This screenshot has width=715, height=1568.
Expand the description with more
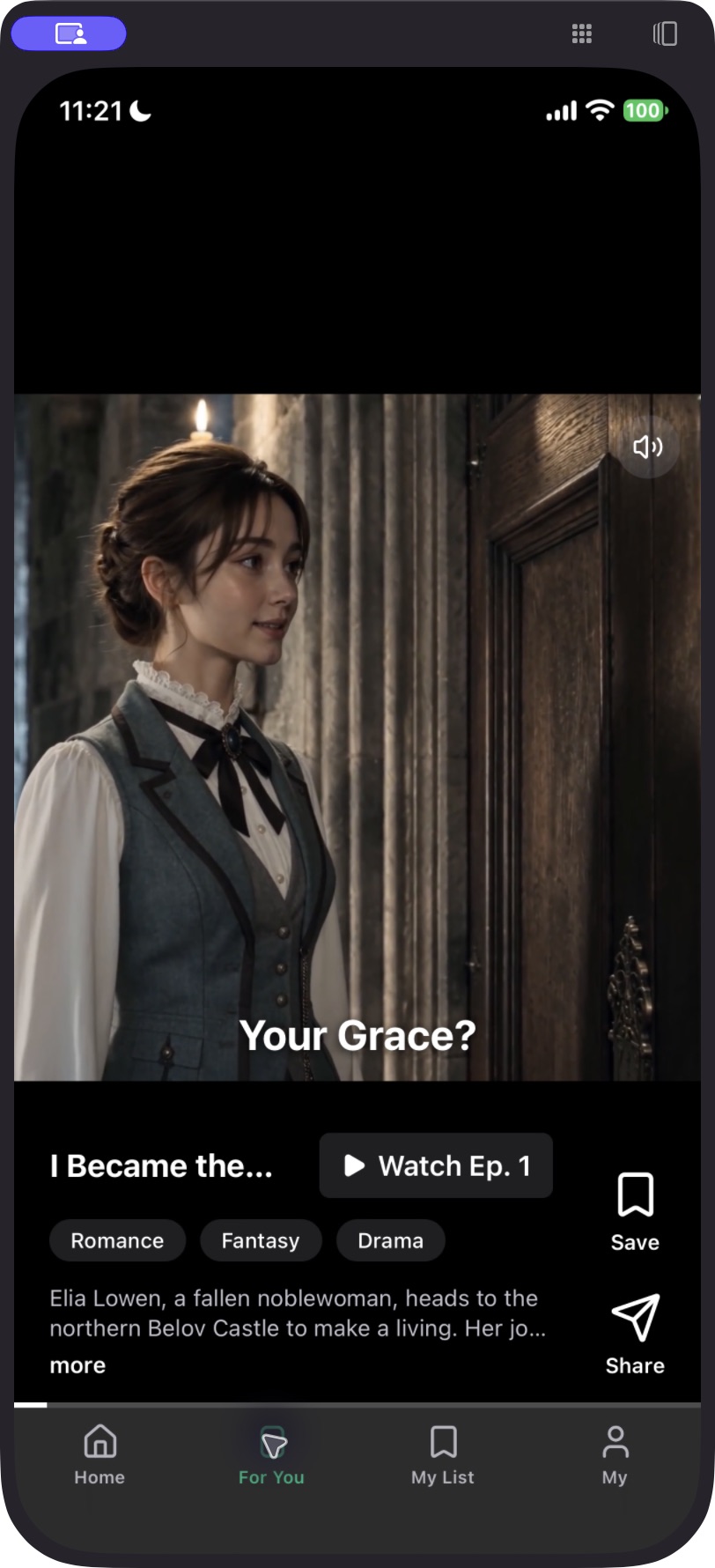point(77,1365)
